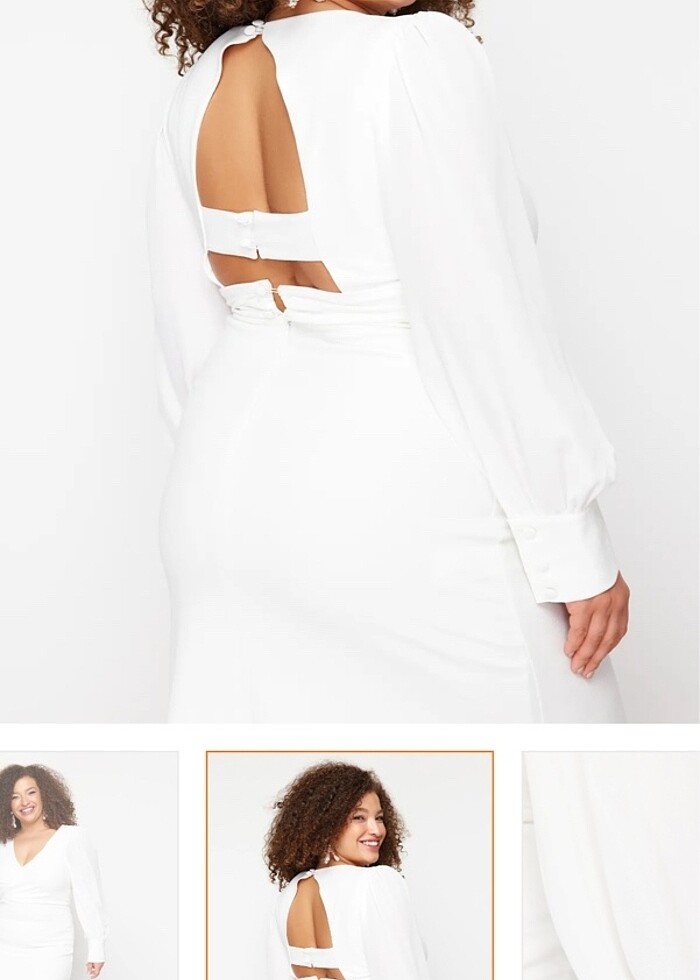Select the sleeve close-up thumbnail
Screen dimensions: 700x980
point(610,865)
